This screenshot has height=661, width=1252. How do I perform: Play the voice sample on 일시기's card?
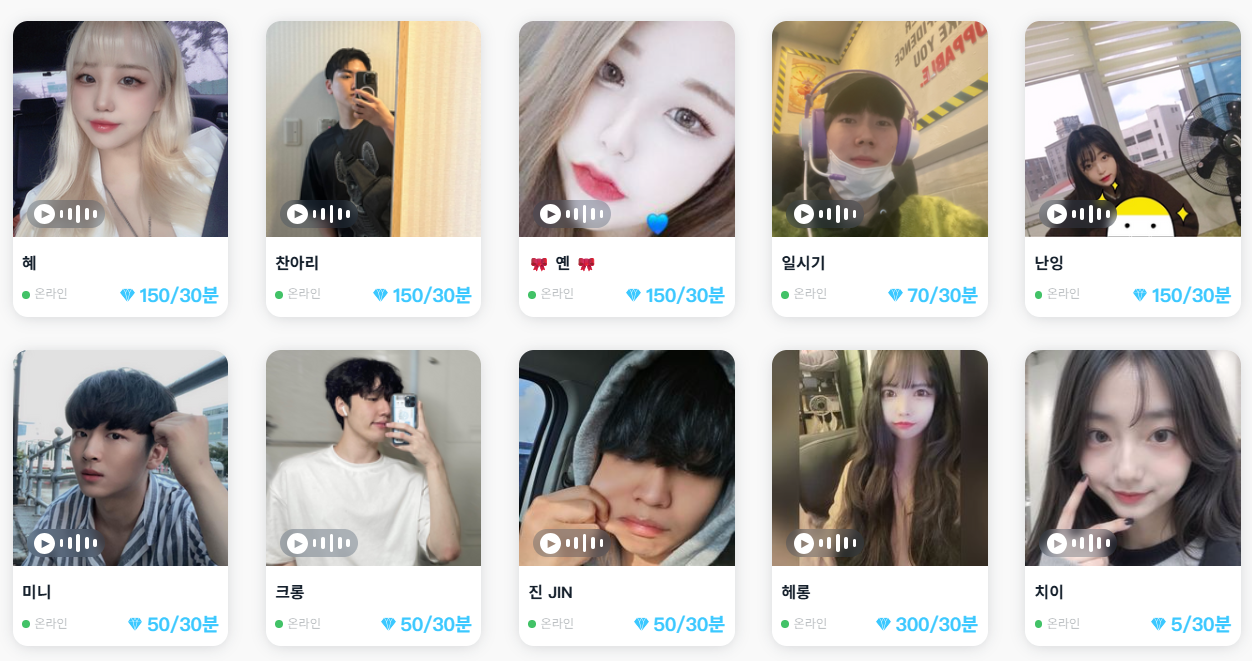click(804, 213)
